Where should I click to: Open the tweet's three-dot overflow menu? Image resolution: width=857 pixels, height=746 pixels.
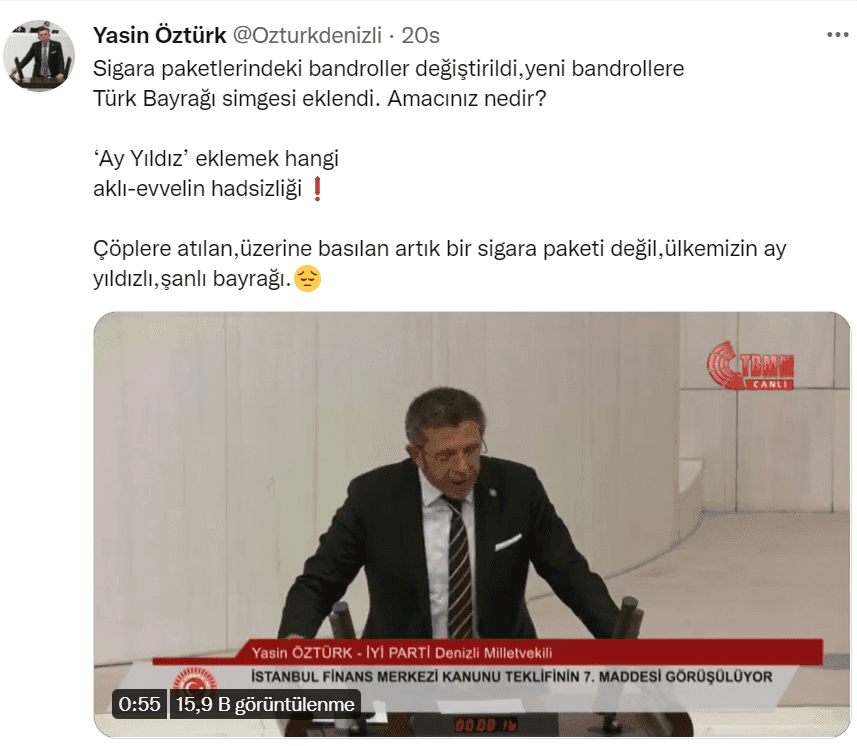pyautogui.click(x=836, y=35)
